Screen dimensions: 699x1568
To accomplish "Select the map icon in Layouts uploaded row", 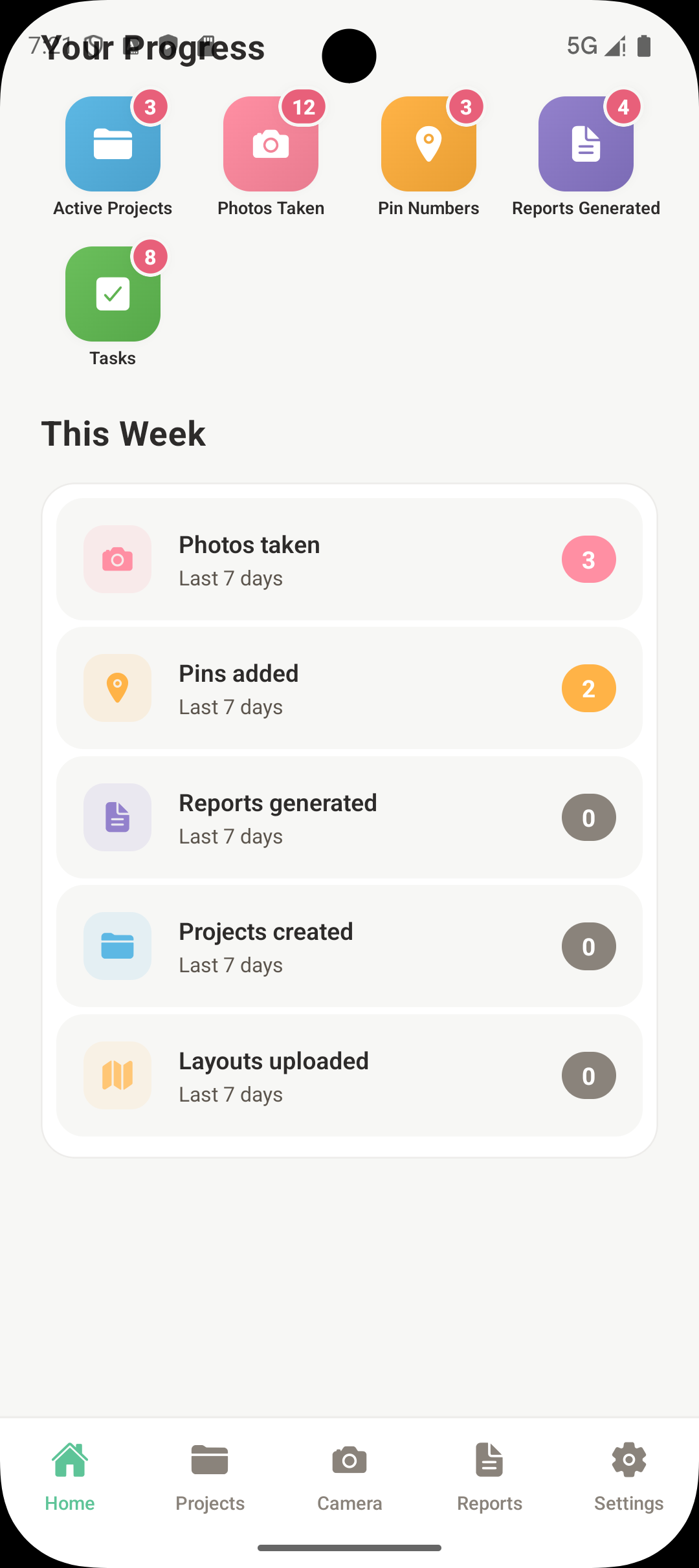I will (x=116, y=1075).
